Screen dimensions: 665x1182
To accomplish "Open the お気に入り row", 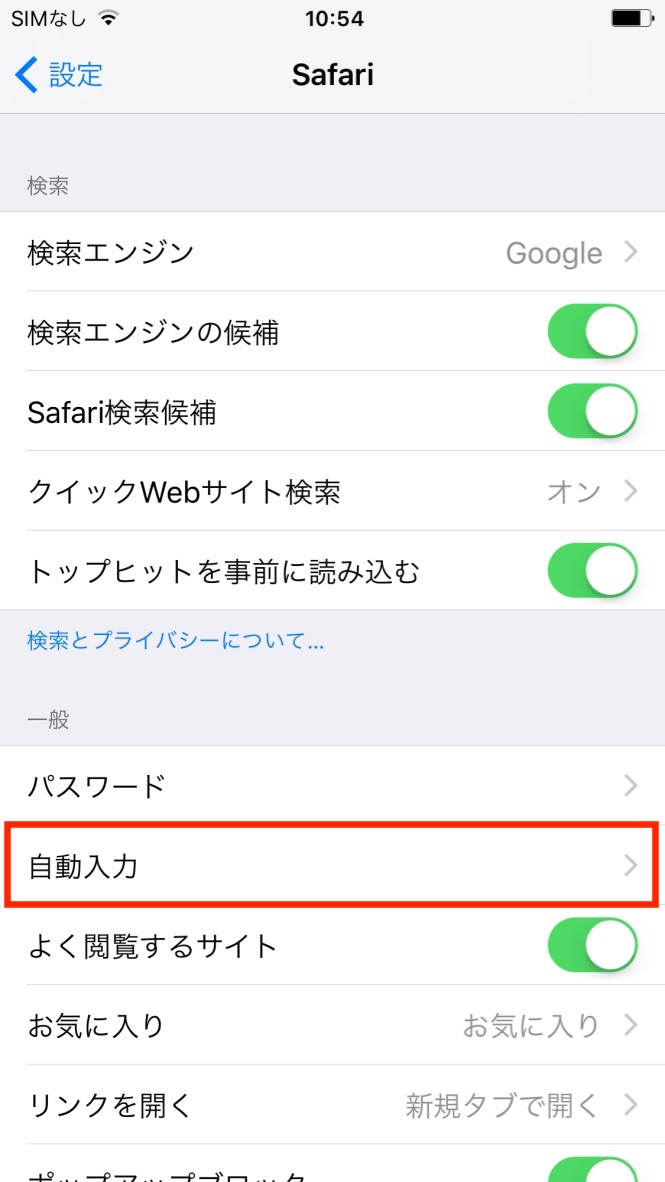I will 332,1025.
